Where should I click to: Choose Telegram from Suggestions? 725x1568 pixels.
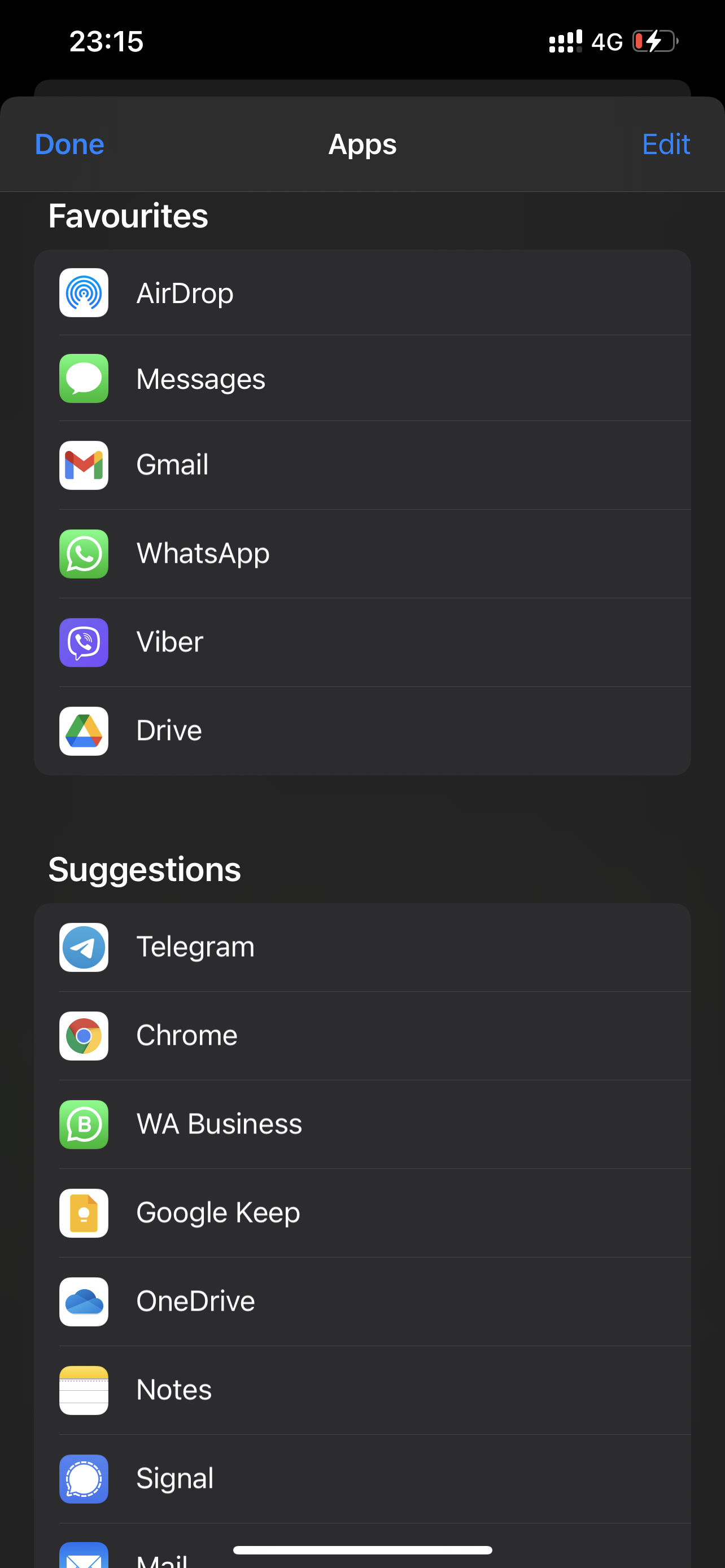(361, 947)
